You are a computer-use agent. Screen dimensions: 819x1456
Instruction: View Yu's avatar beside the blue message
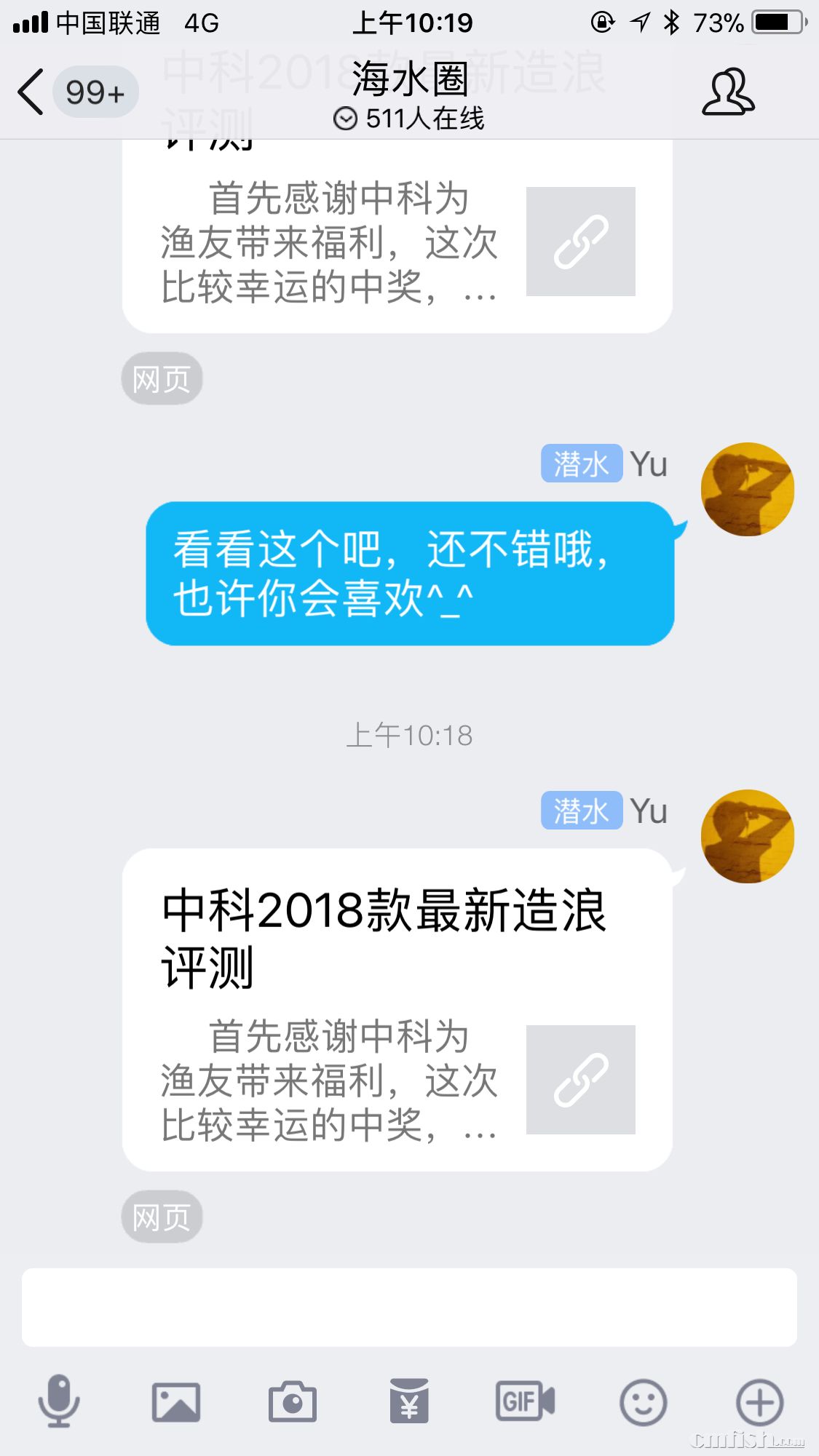[747, 490]
